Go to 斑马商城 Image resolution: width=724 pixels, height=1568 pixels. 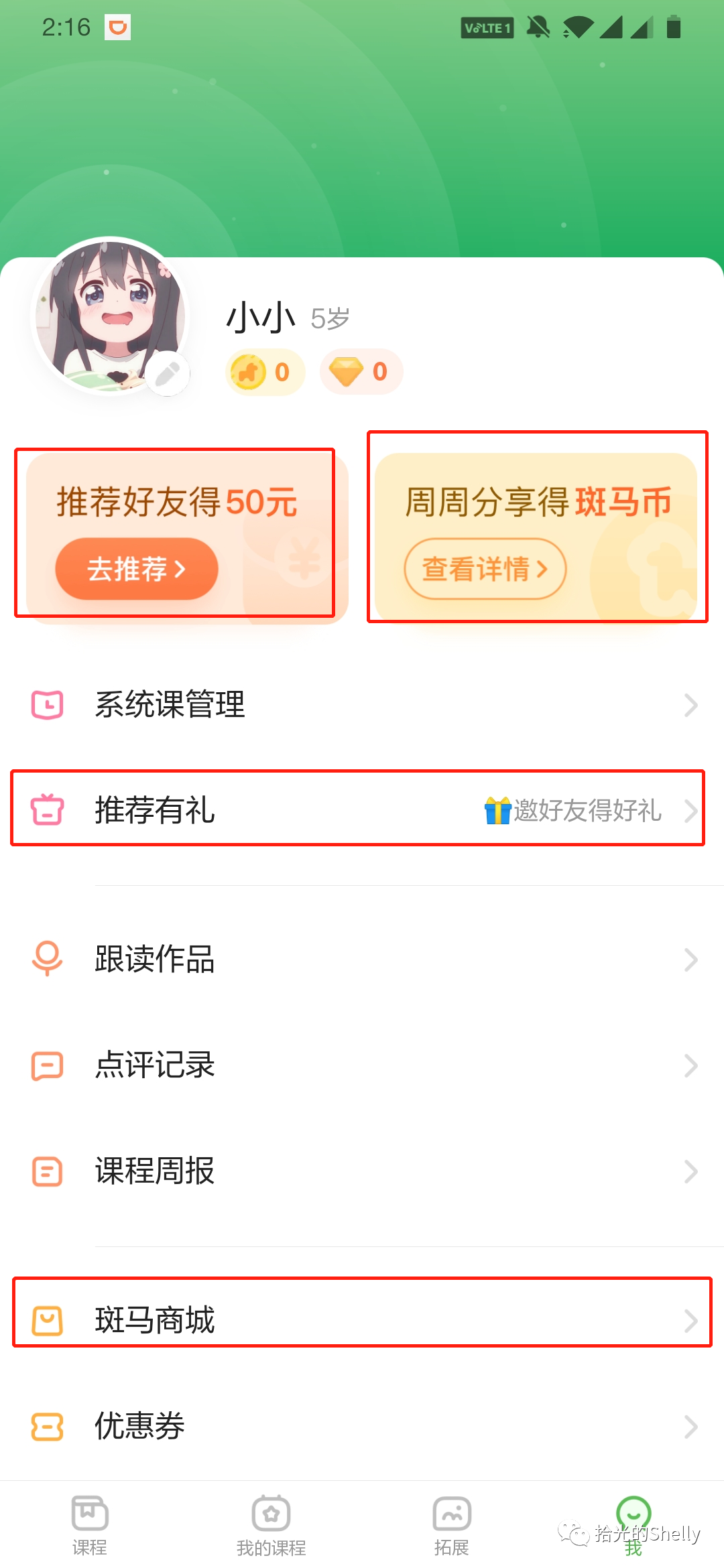362,1319
